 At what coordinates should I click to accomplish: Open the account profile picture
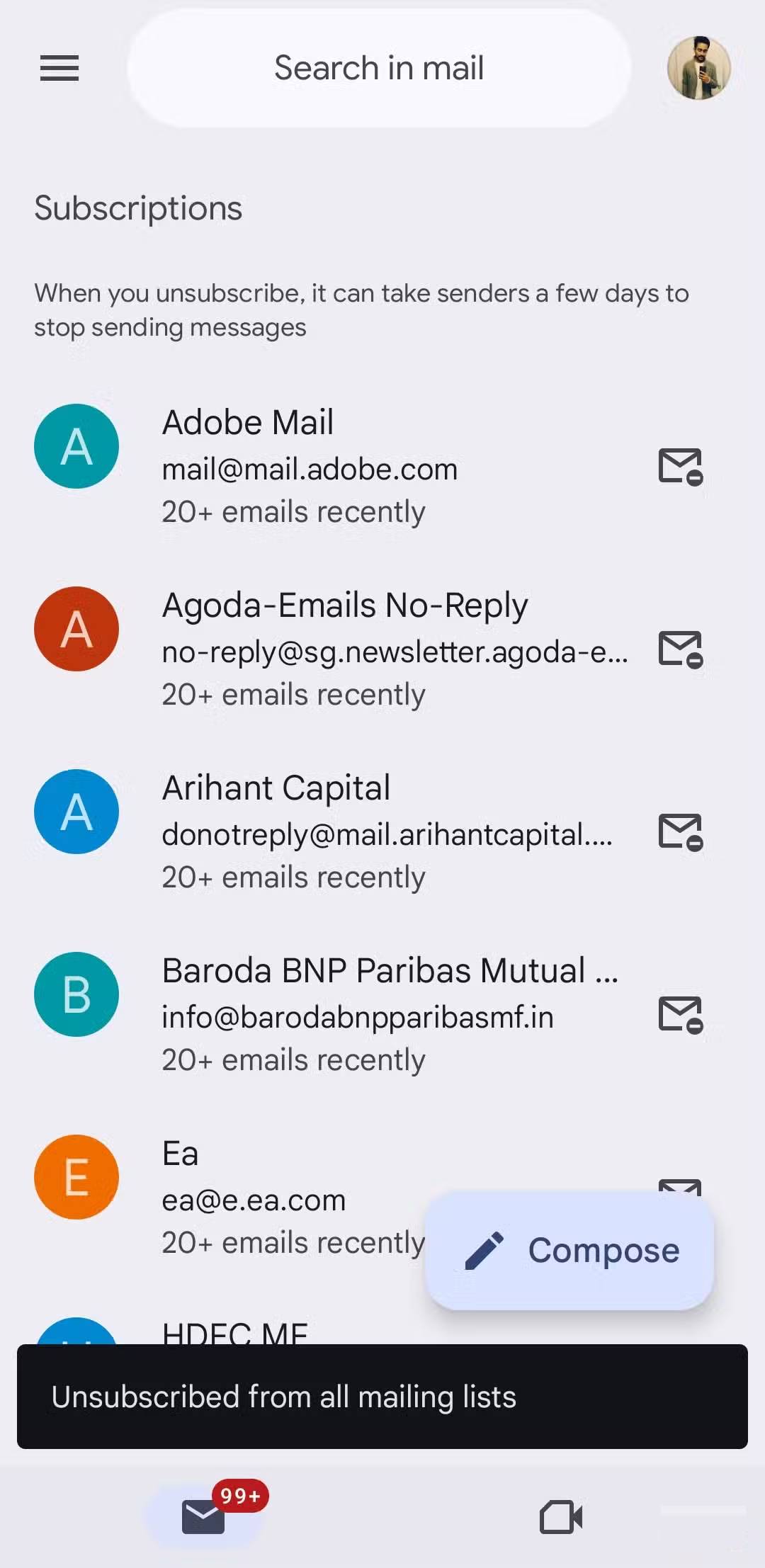coord(698,68)
